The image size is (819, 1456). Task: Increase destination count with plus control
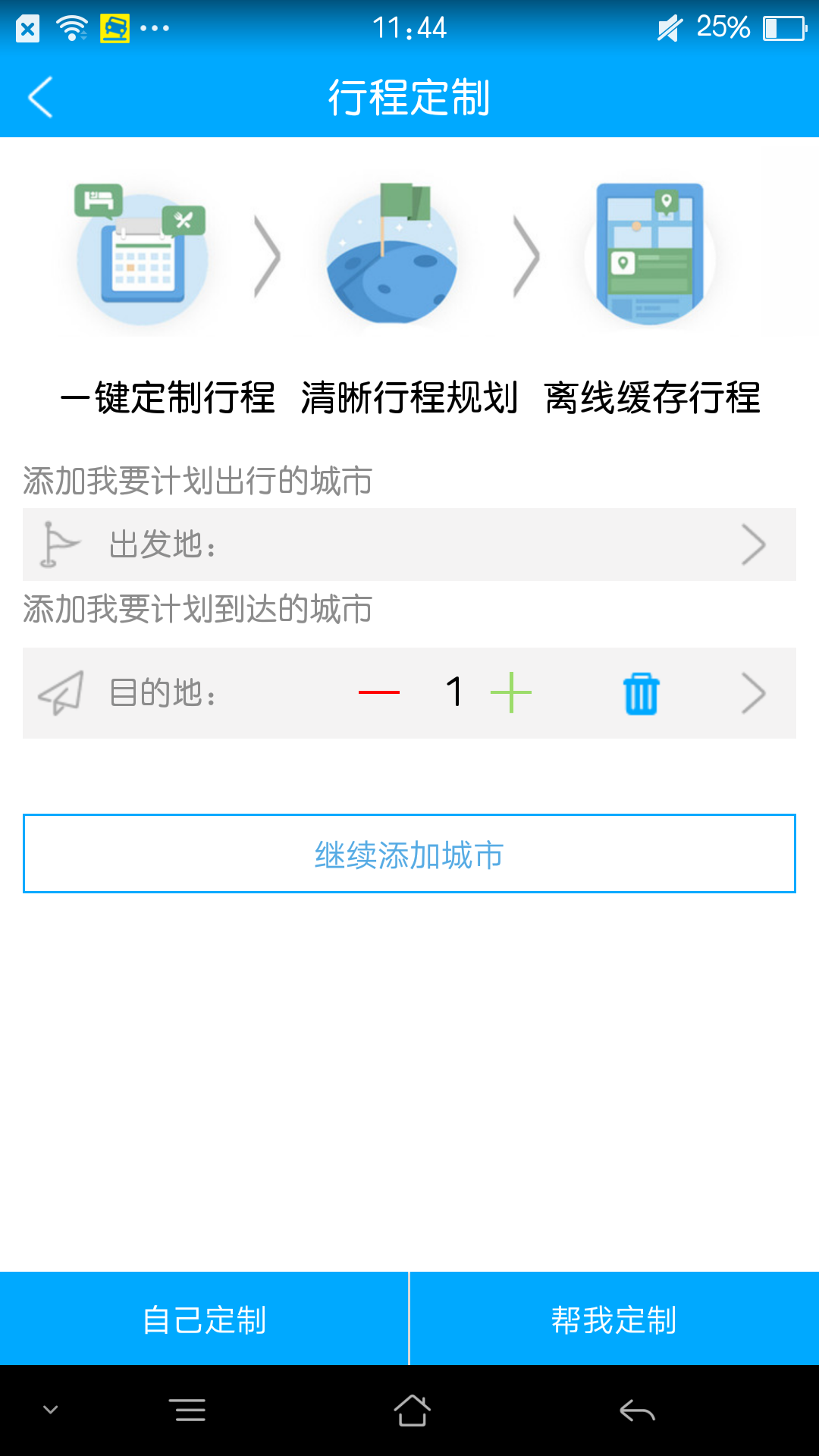[x=513, y=692]
